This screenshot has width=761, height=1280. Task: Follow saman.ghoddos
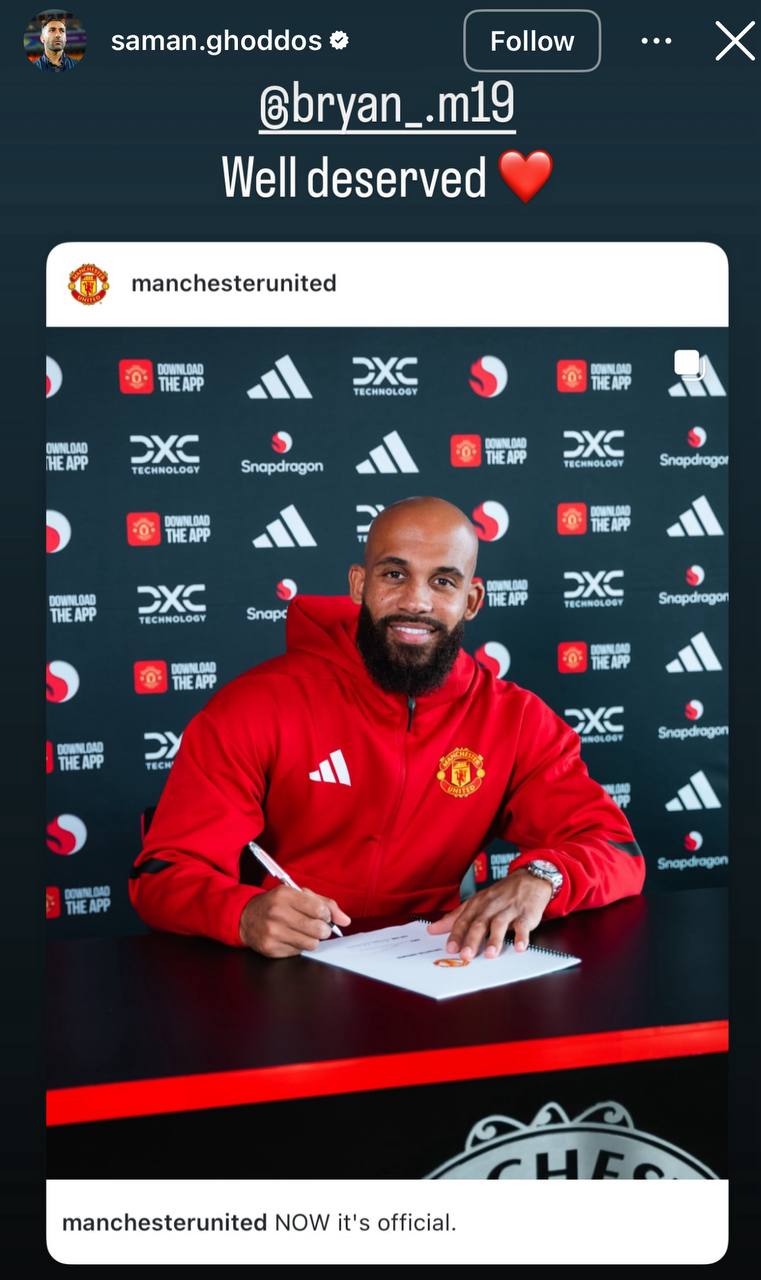pyautogui.click(x=532, y=41)
